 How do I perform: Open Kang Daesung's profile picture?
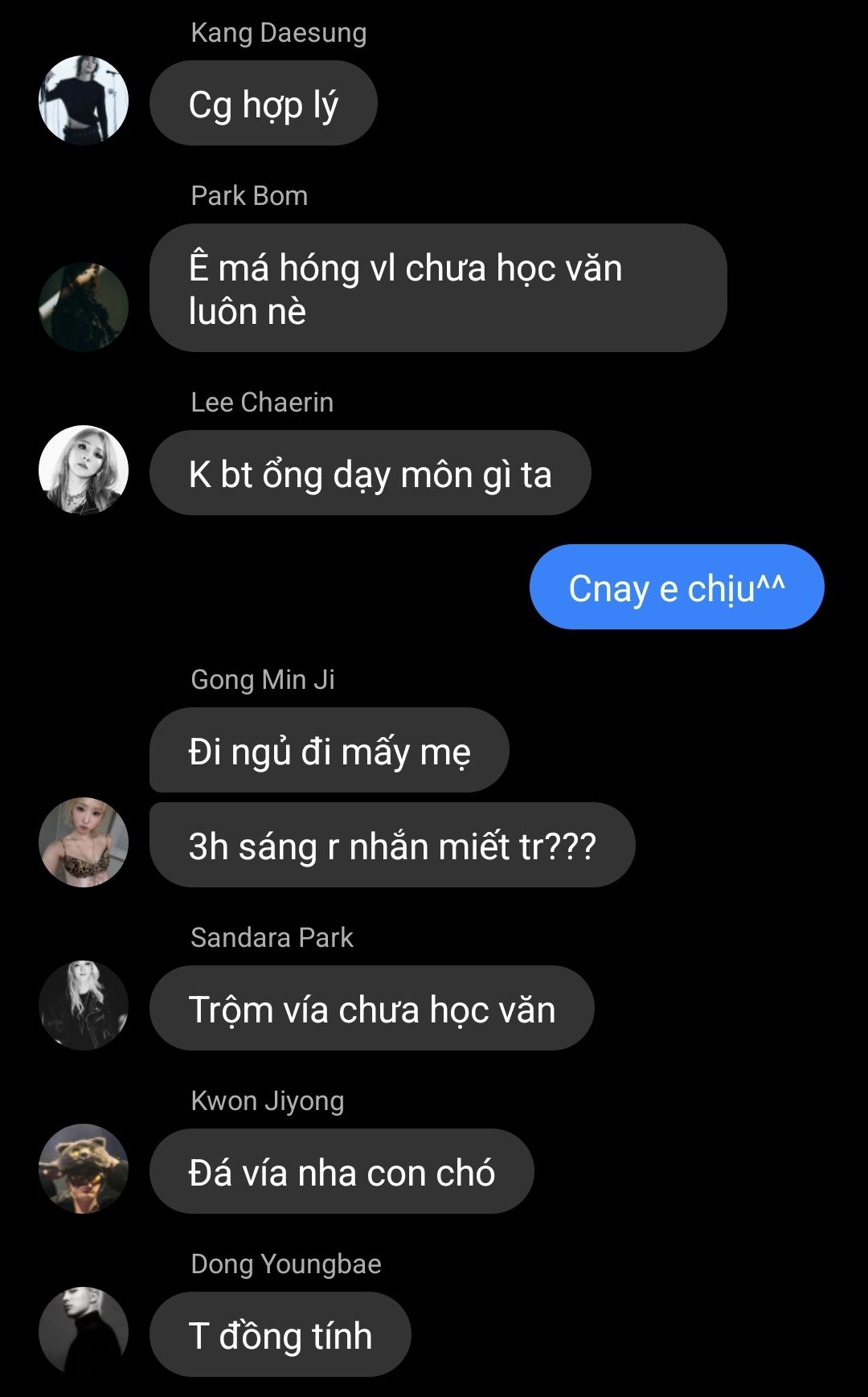point(84,100)
